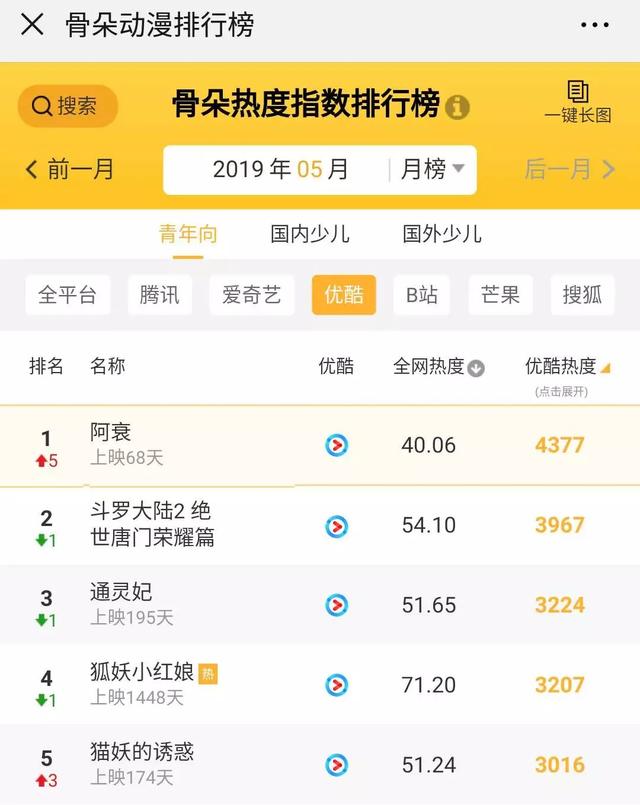The height and width of the screenshot is (805, 640).
Task: Select the 芒果 platform chip
Action: click(500, 295)
